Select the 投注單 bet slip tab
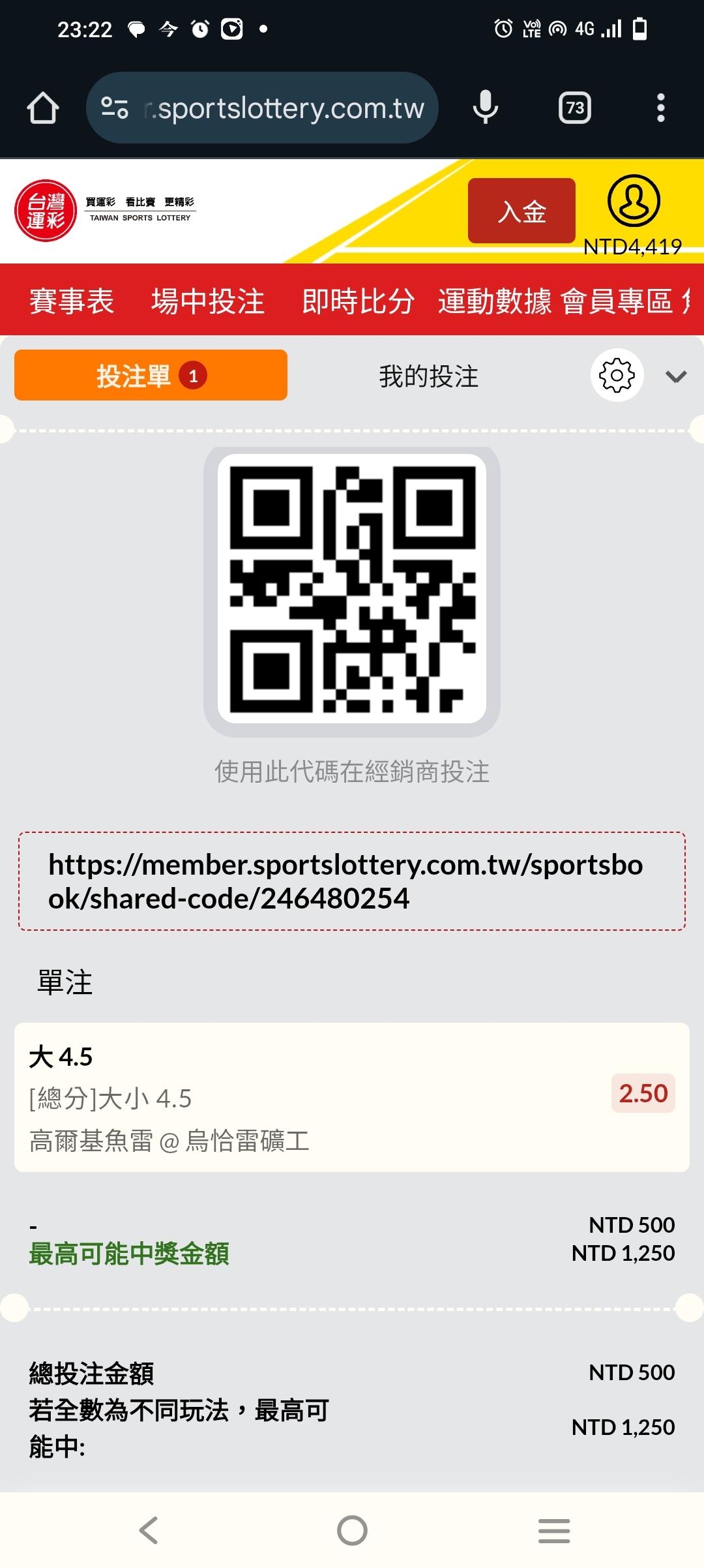Screen dimensions: 704x1568 [151, 375]
